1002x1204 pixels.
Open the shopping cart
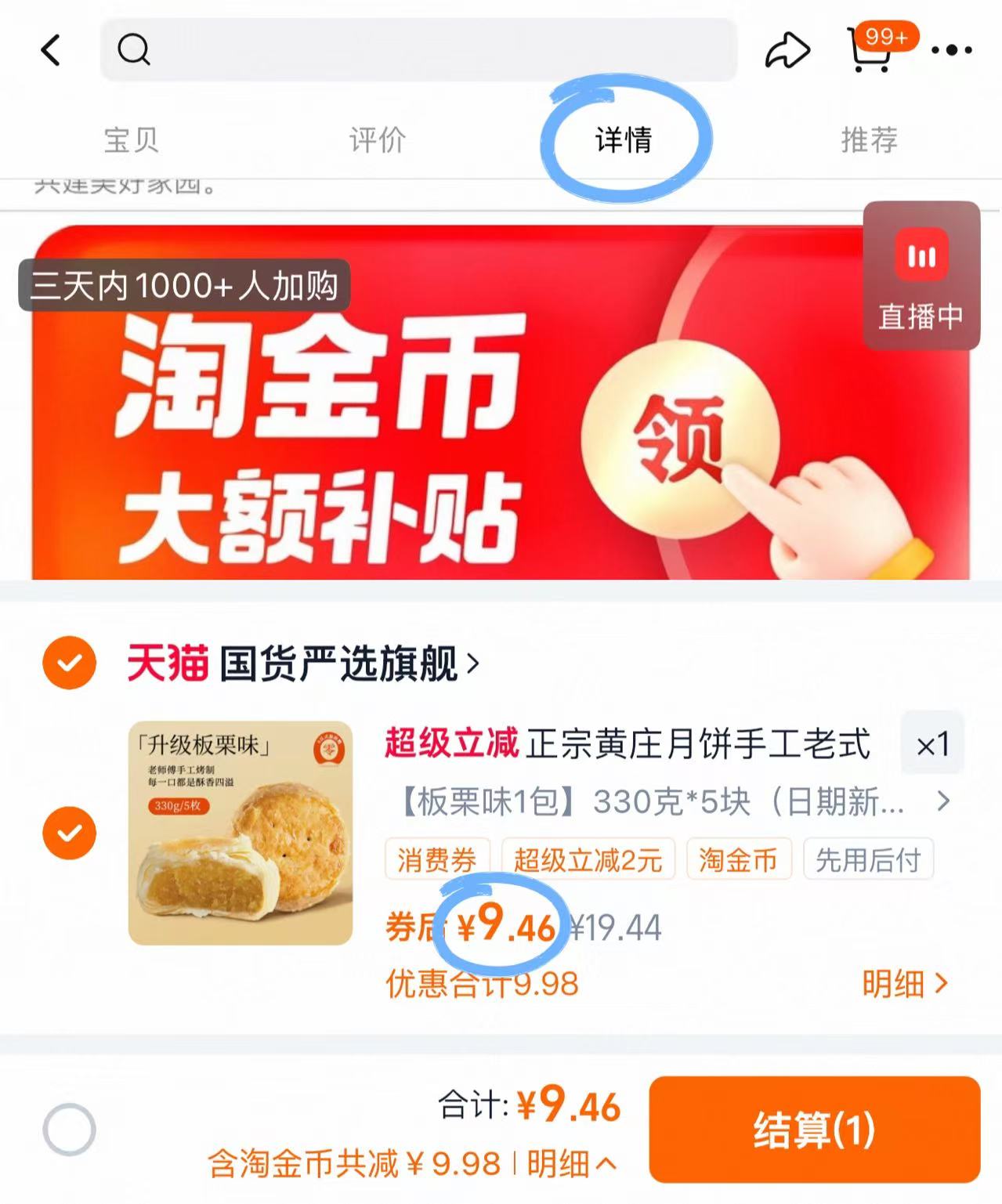point(871,51)
